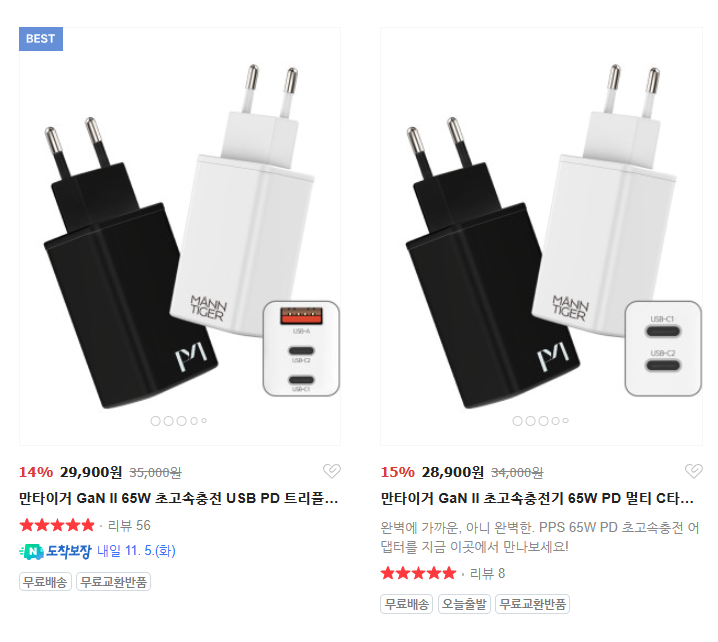Wishlist the 29,900원 charger with heart icon
Image resolution: width=718 pixels, height=642 pixels.
332,472
